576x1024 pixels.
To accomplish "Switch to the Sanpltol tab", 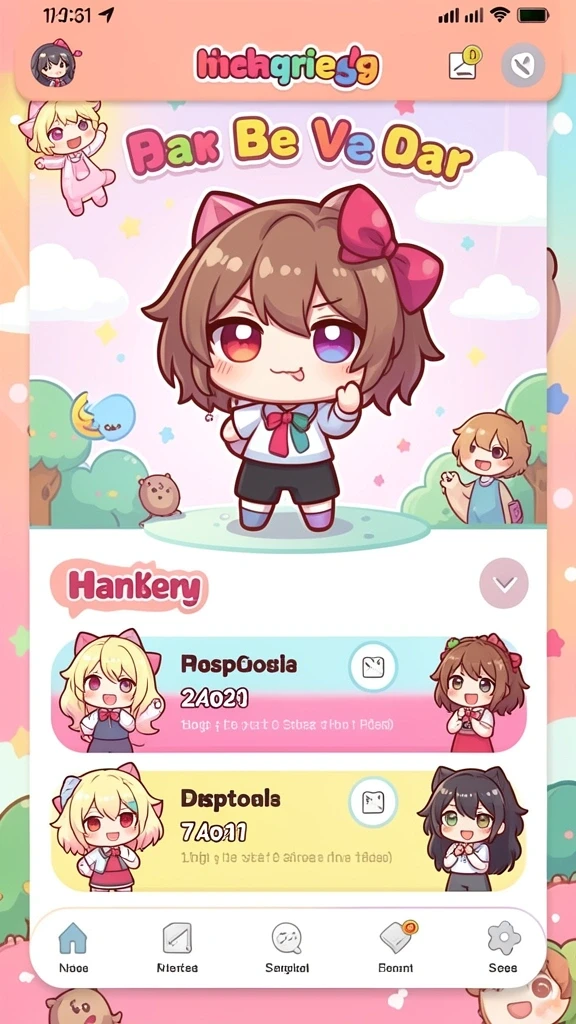I will [287, 948].
